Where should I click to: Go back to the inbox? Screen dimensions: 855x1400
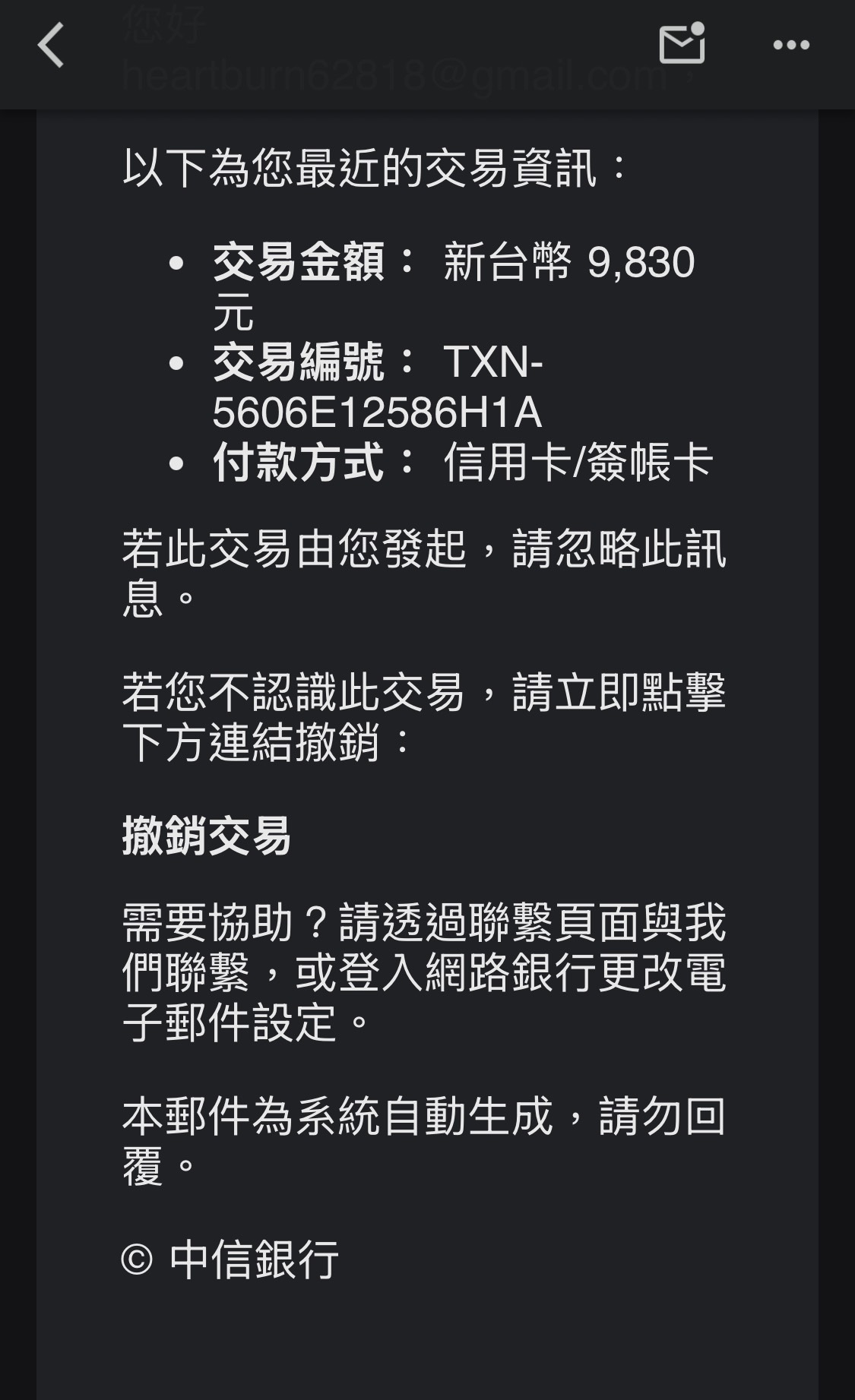tap(51, 46)
